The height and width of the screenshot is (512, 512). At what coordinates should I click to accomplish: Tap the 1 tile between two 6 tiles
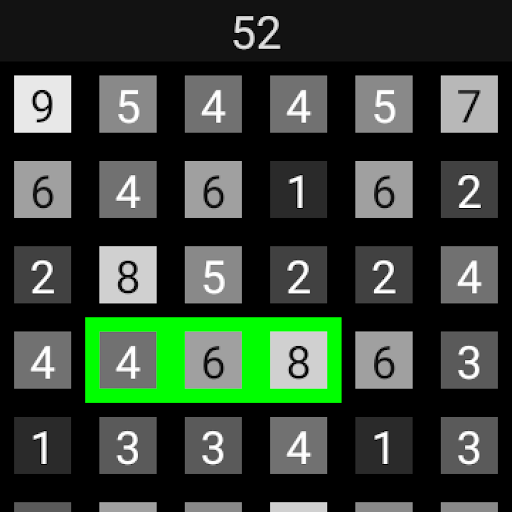tap(298, 189)
